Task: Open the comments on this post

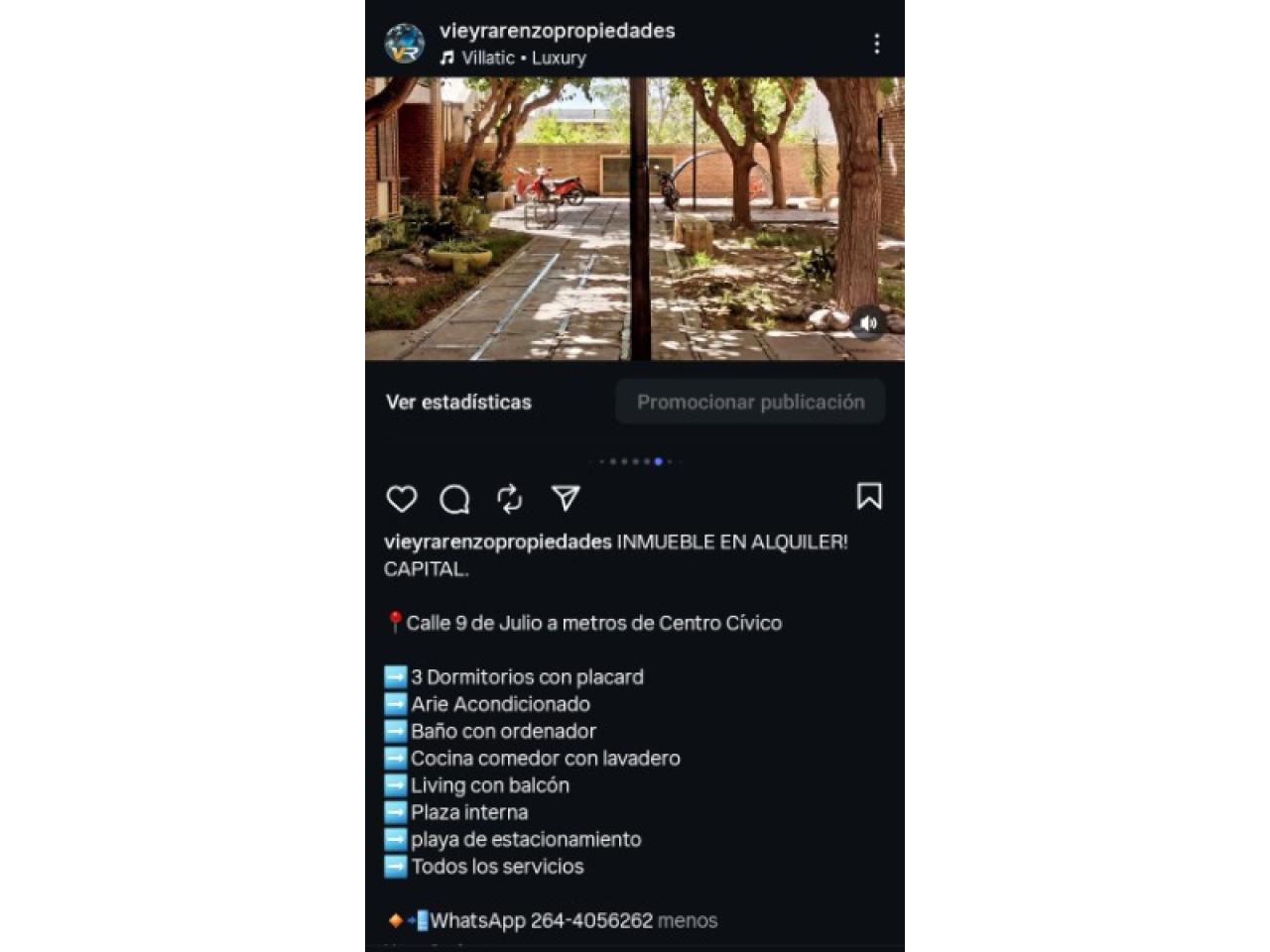Action: point(454,498)
